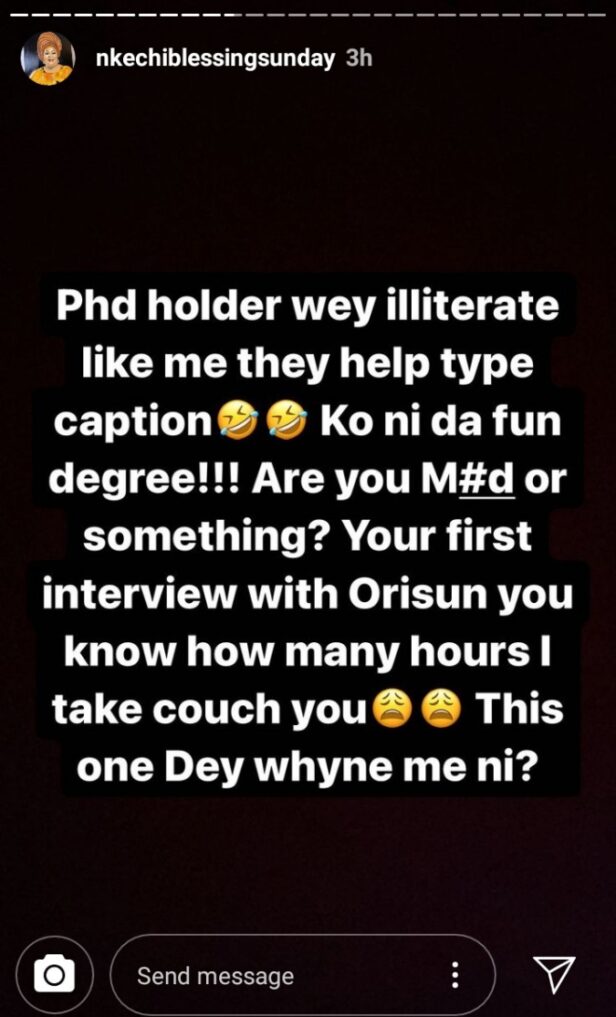
Task: Open the three-dot story options menu
Action: pos(455,975)
